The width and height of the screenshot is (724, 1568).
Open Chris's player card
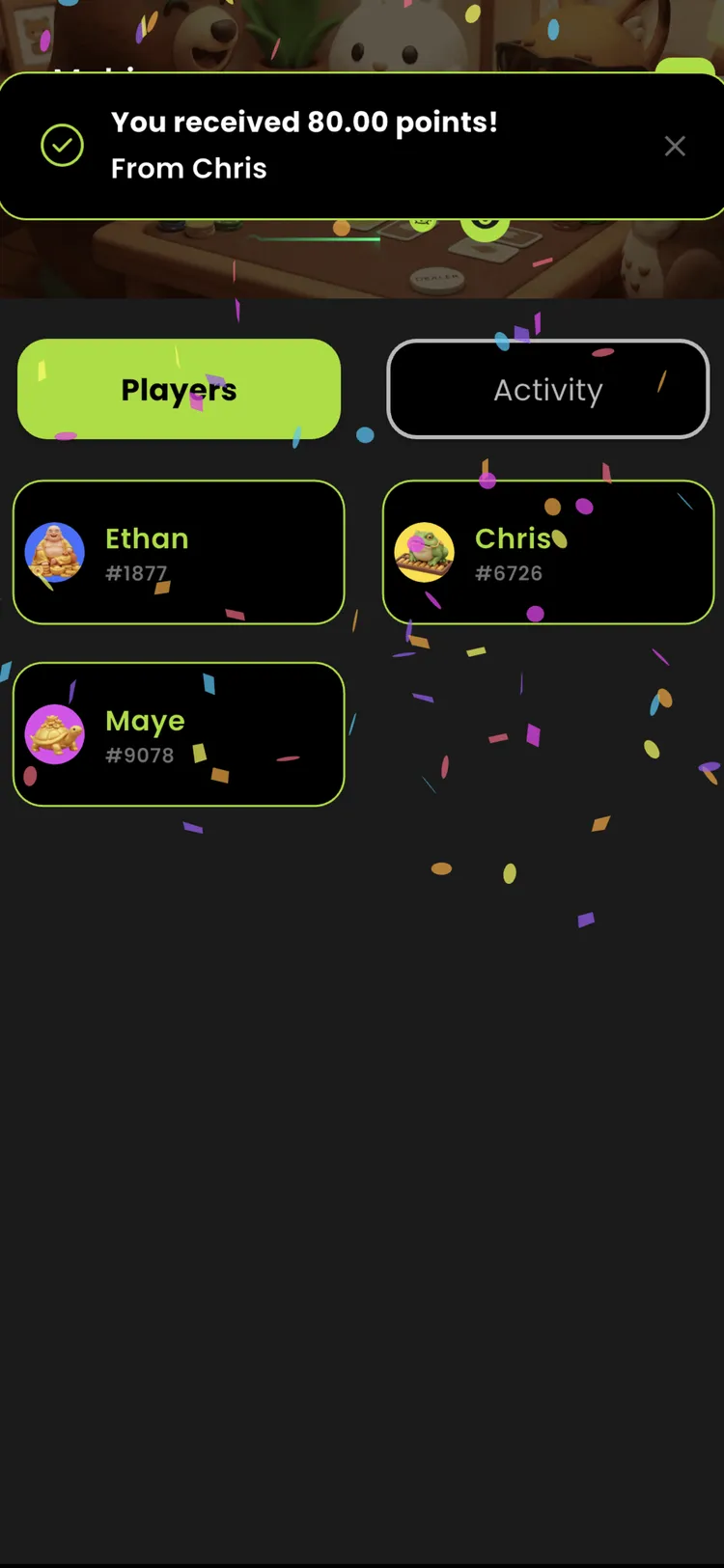tap(548, 552)
